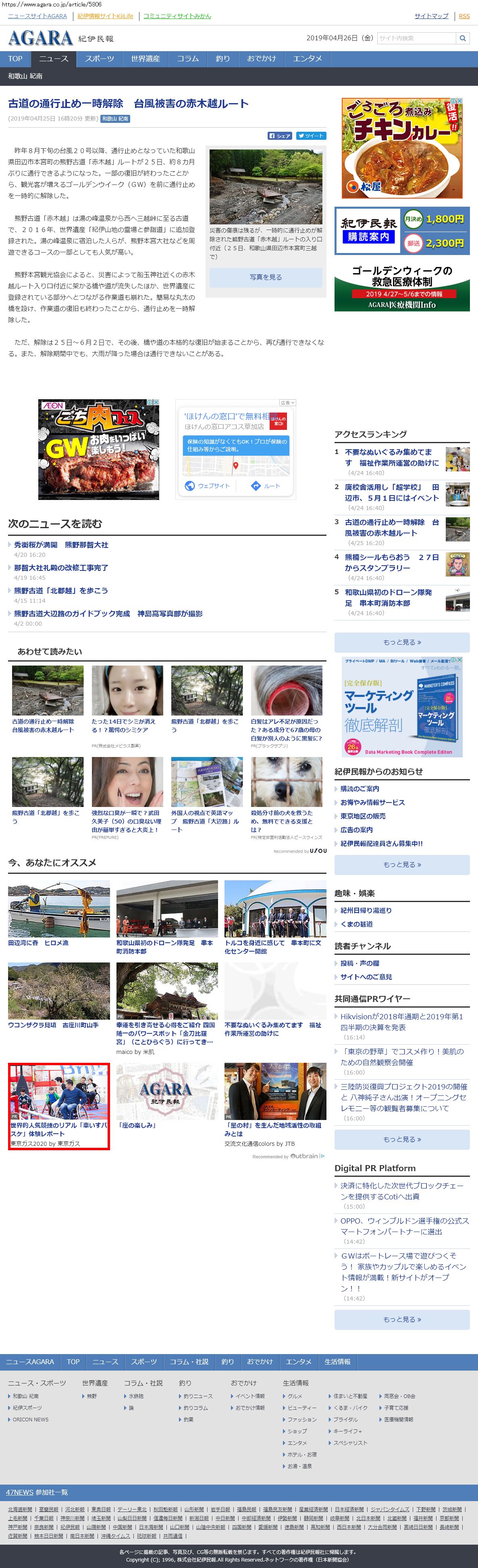
Task: Tweet this article
Action: (x=311, y=136)
